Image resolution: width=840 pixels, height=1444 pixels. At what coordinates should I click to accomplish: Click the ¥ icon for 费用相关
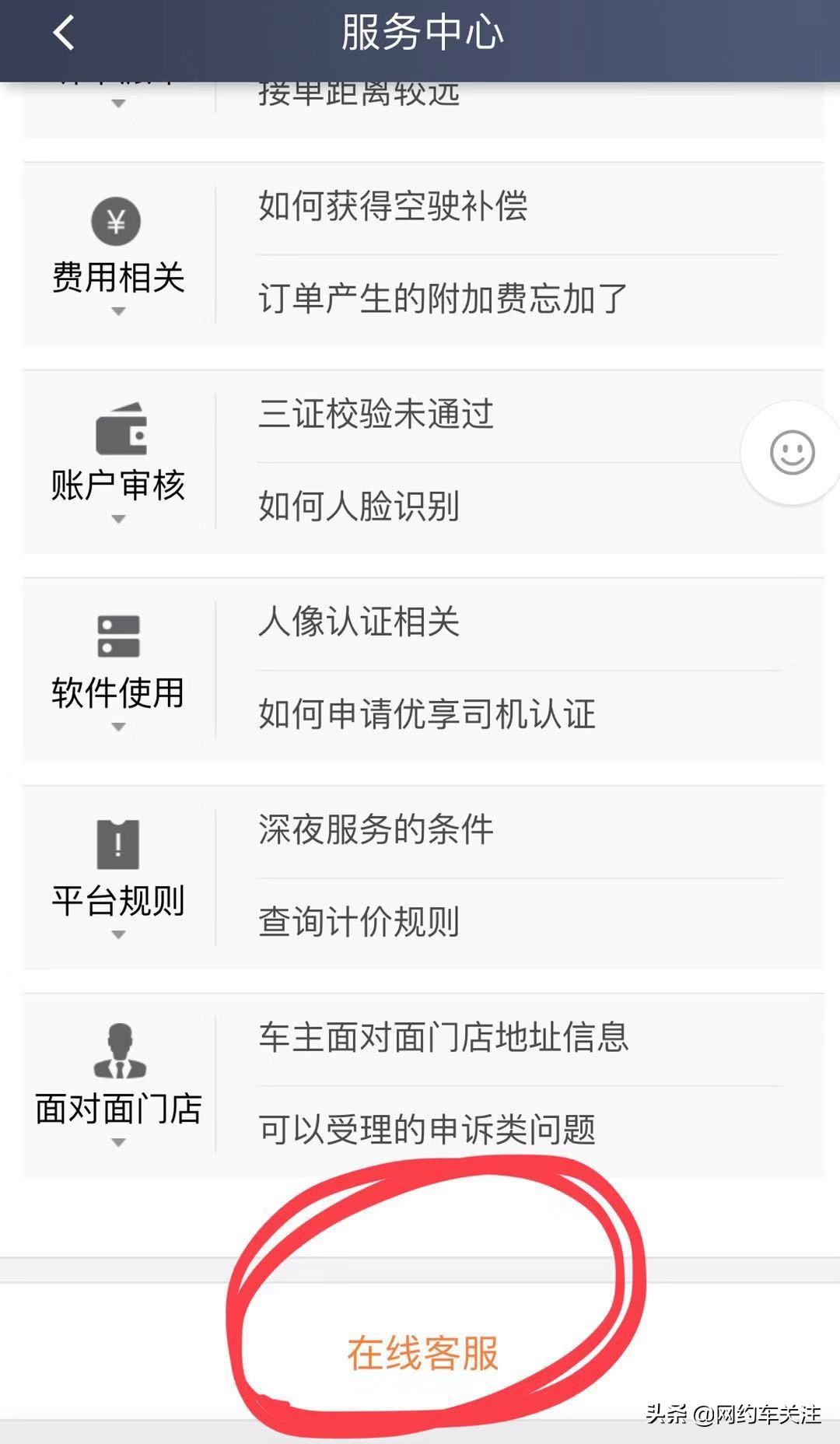point(117,220)
